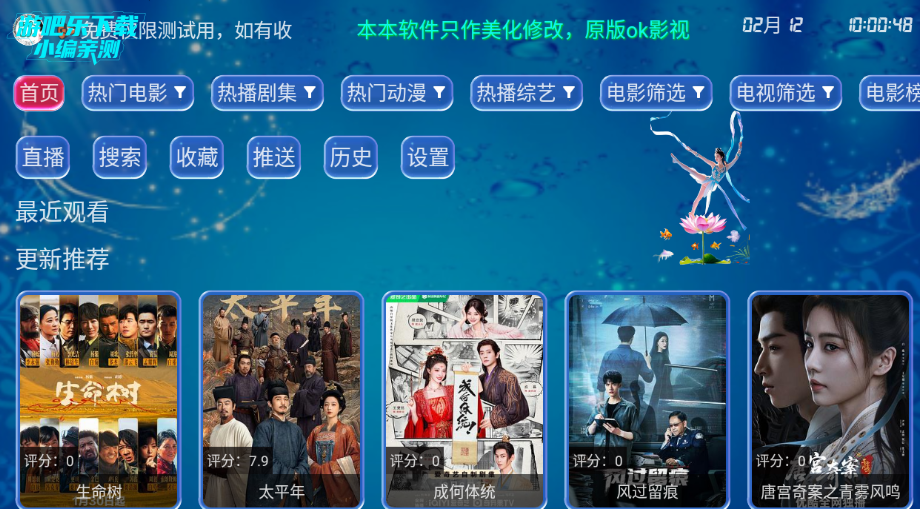Select the 首页 home tab
The image size is (920, 509).
pos(39,93)
